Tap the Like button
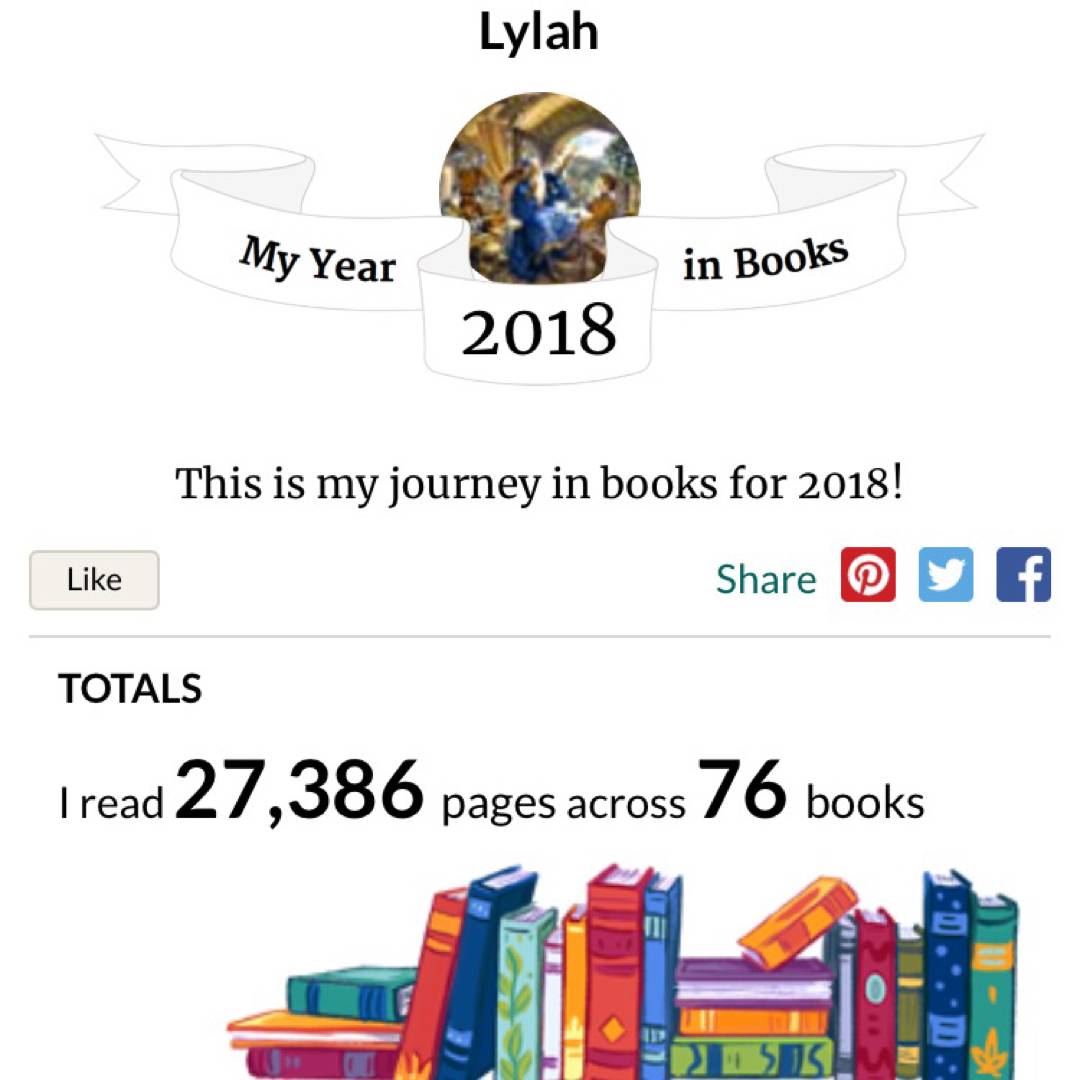The image size is (1080, 1080). 94,580
